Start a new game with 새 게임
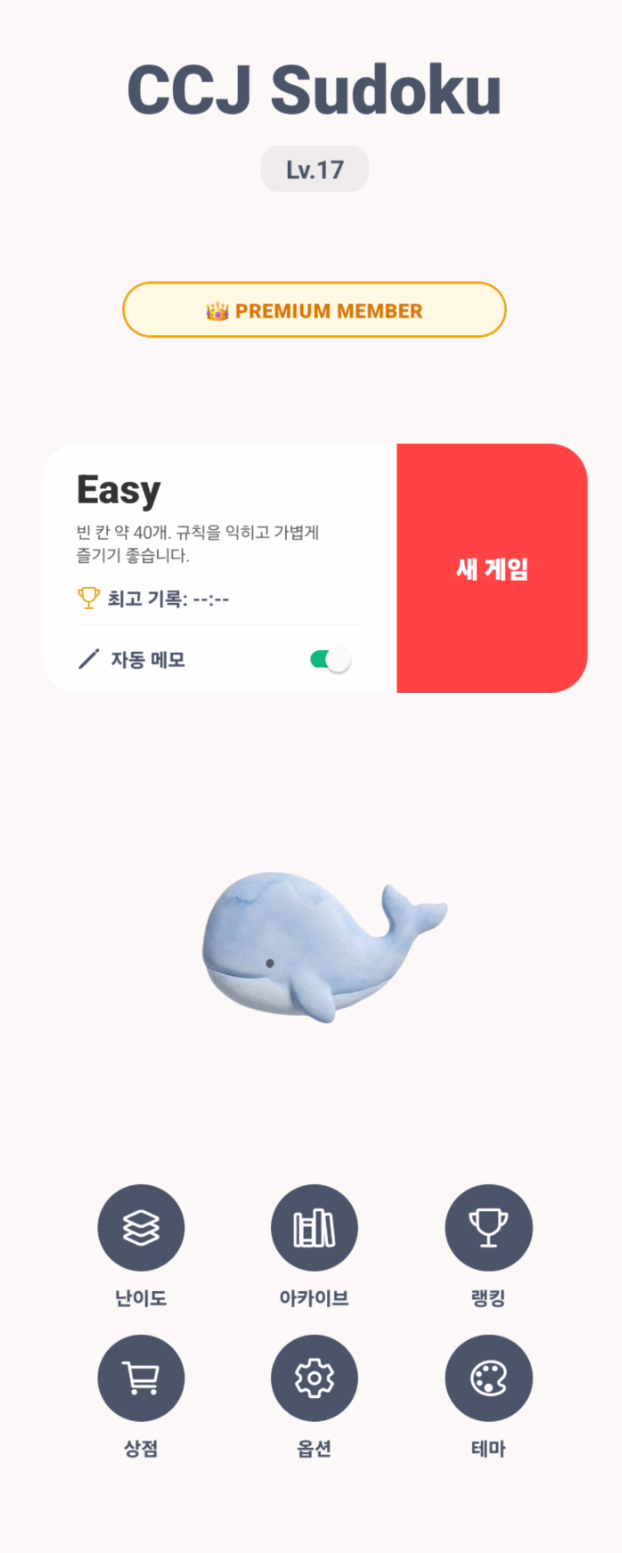Viewport: 622px width, 1553px height. 491,569
